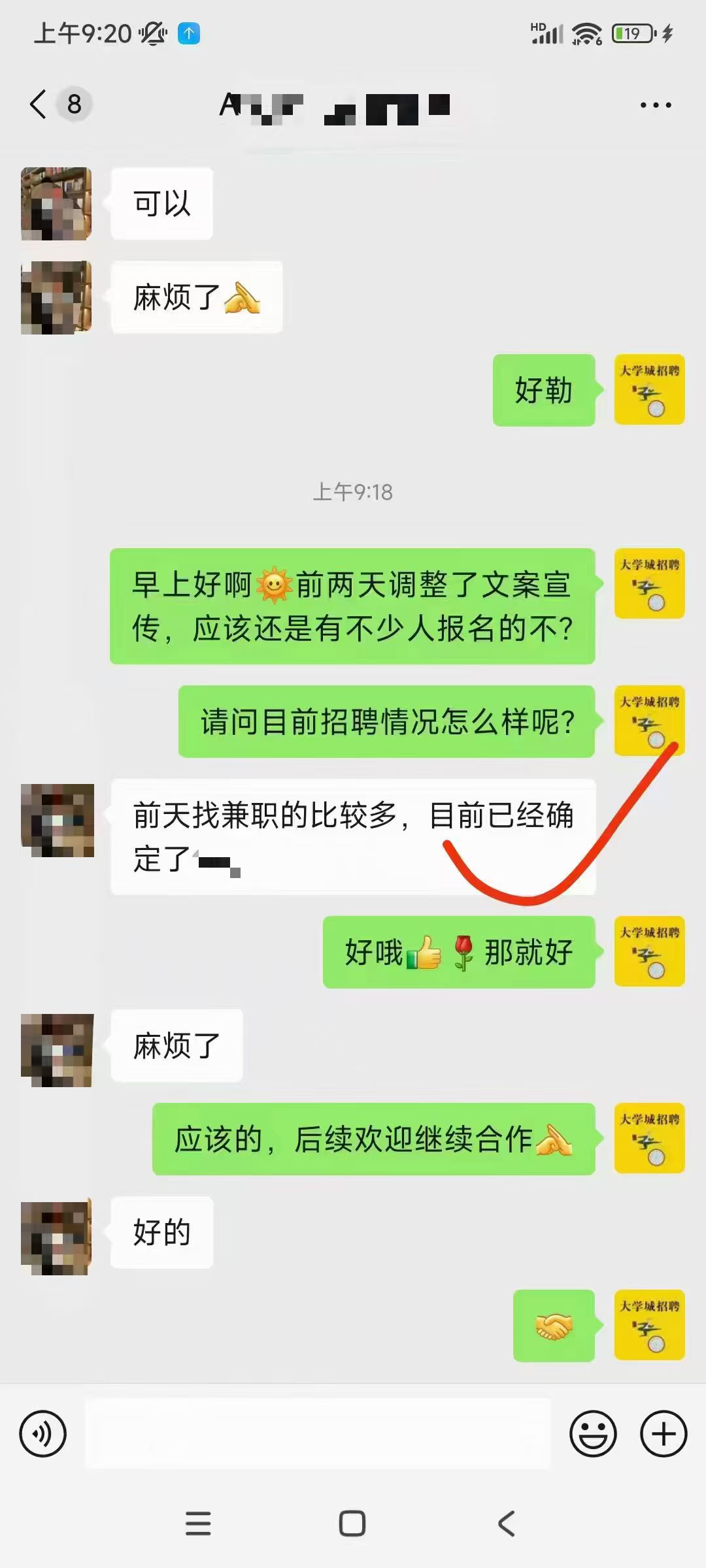706x1568 pixels.
Task: Open contact's avatar beside 可以 message
Action: [56, 204]
